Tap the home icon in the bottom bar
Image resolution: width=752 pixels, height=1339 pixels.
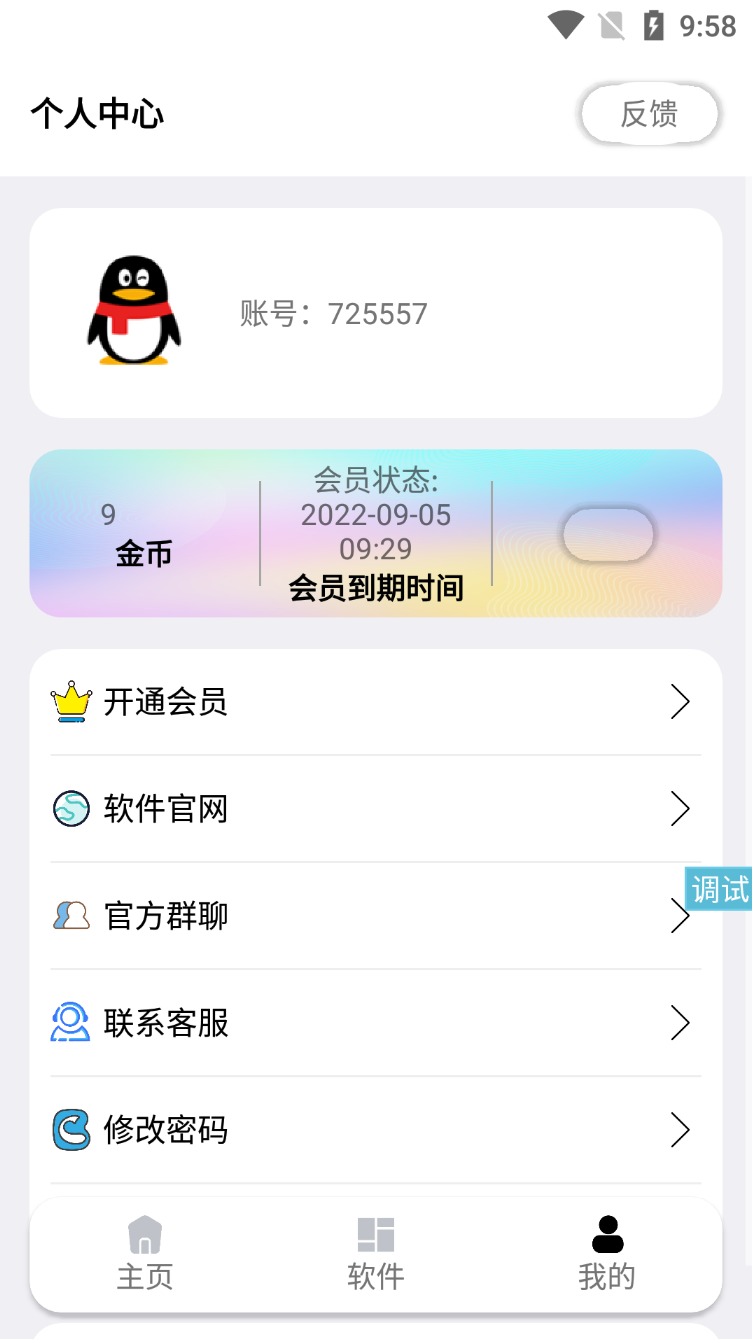tap(145, 1232)
